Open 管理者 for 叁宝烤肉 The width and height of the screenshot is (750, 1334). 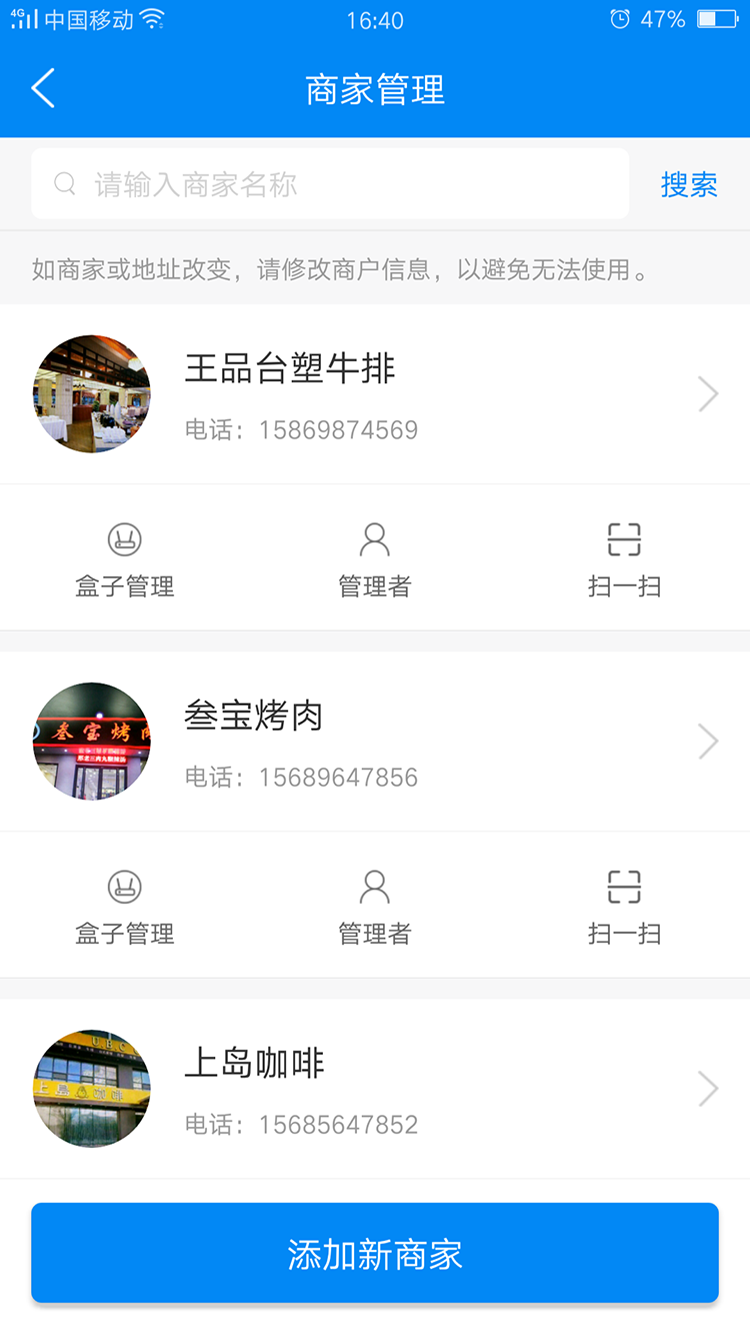point(375,906)
